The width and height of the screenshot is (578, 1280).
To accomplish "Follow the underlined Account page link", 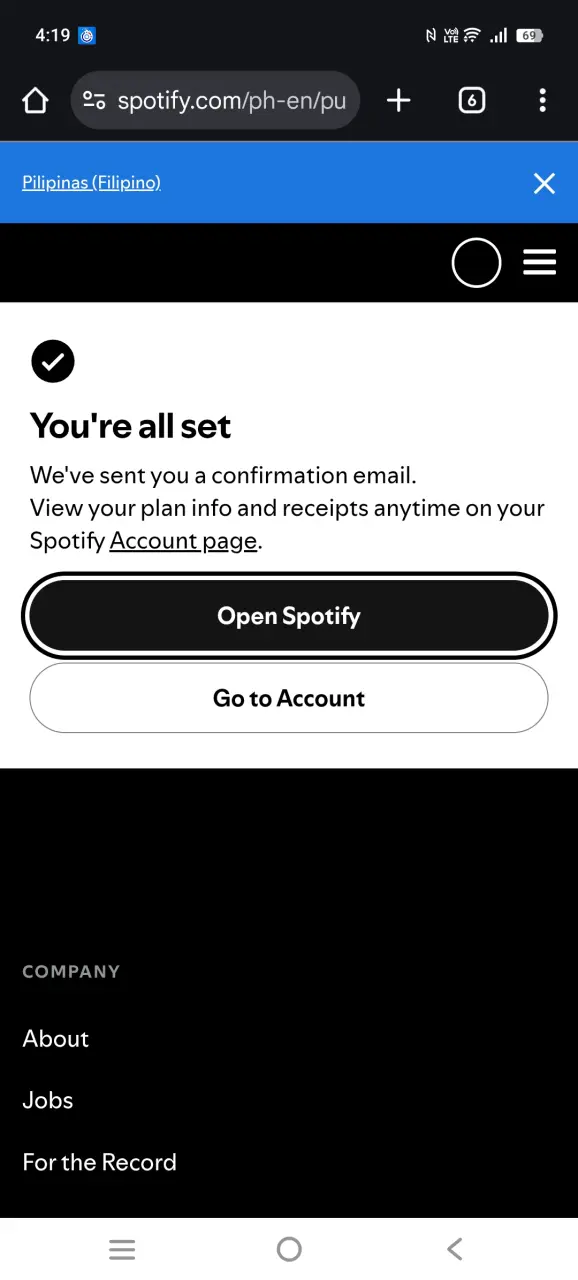I will coord(184,541).
